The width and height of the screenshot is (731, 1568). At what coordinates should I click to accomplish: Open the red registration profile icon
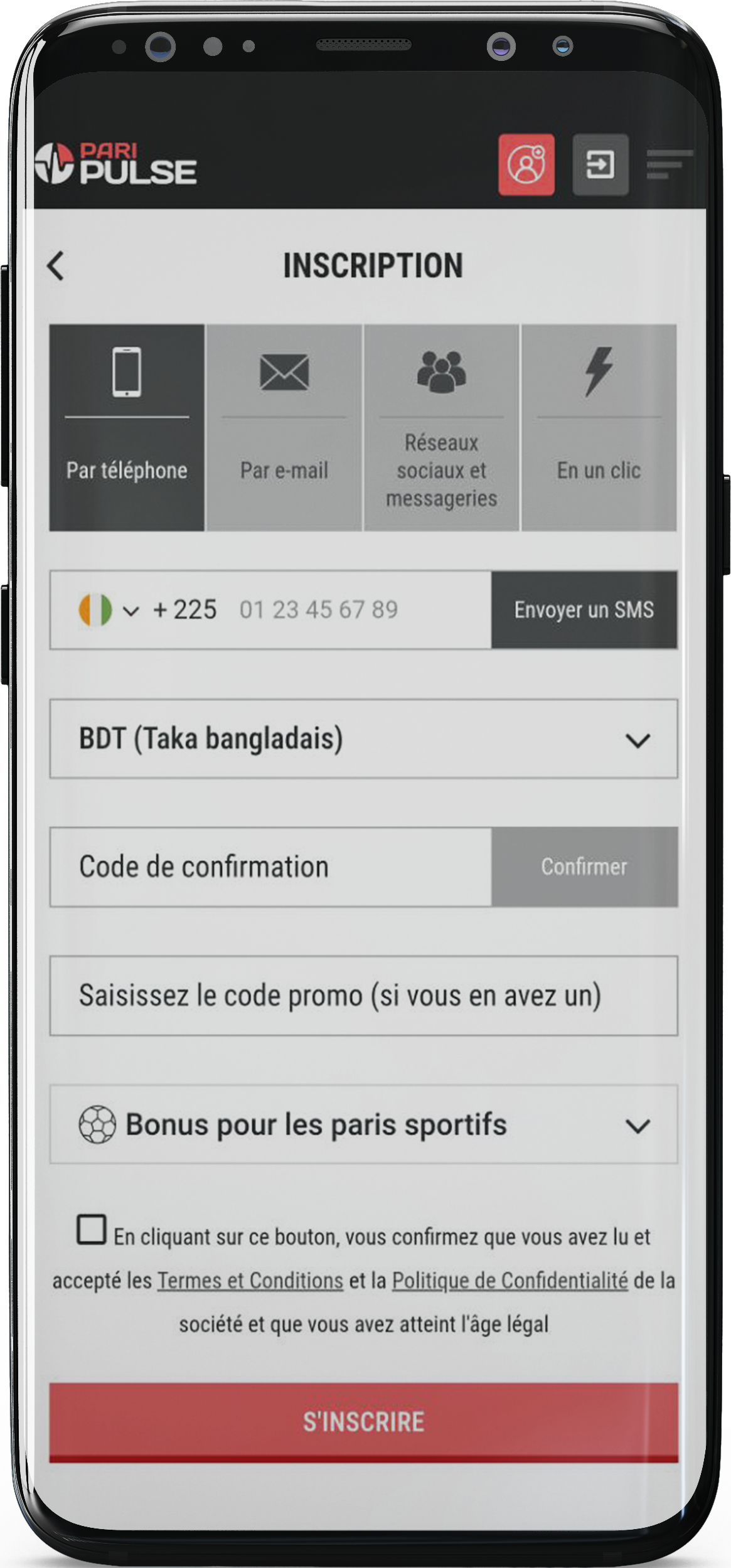[x=526, y=164]
